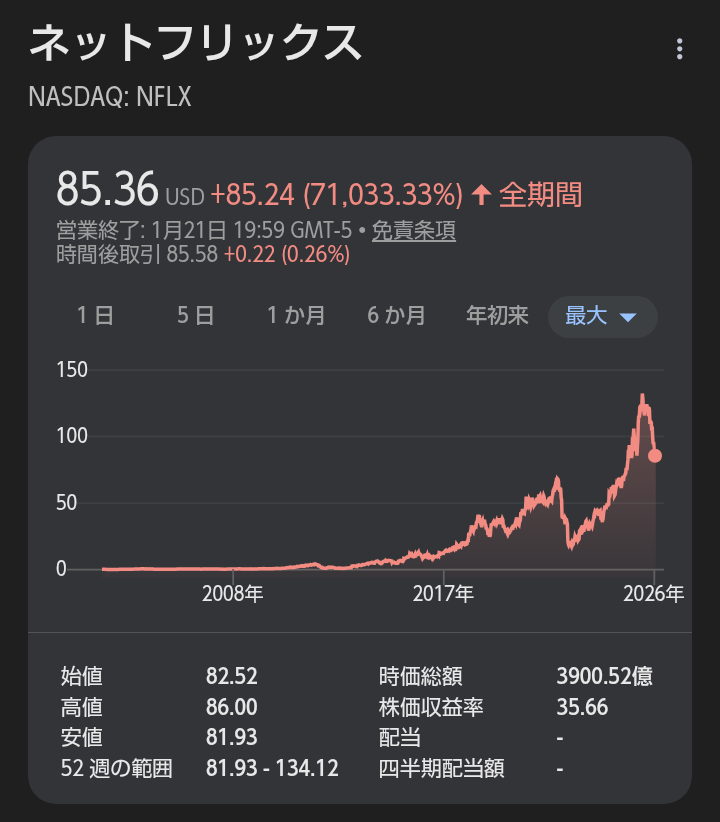
Task: Switch chart to 1日 range
Action: coord(95,316)
